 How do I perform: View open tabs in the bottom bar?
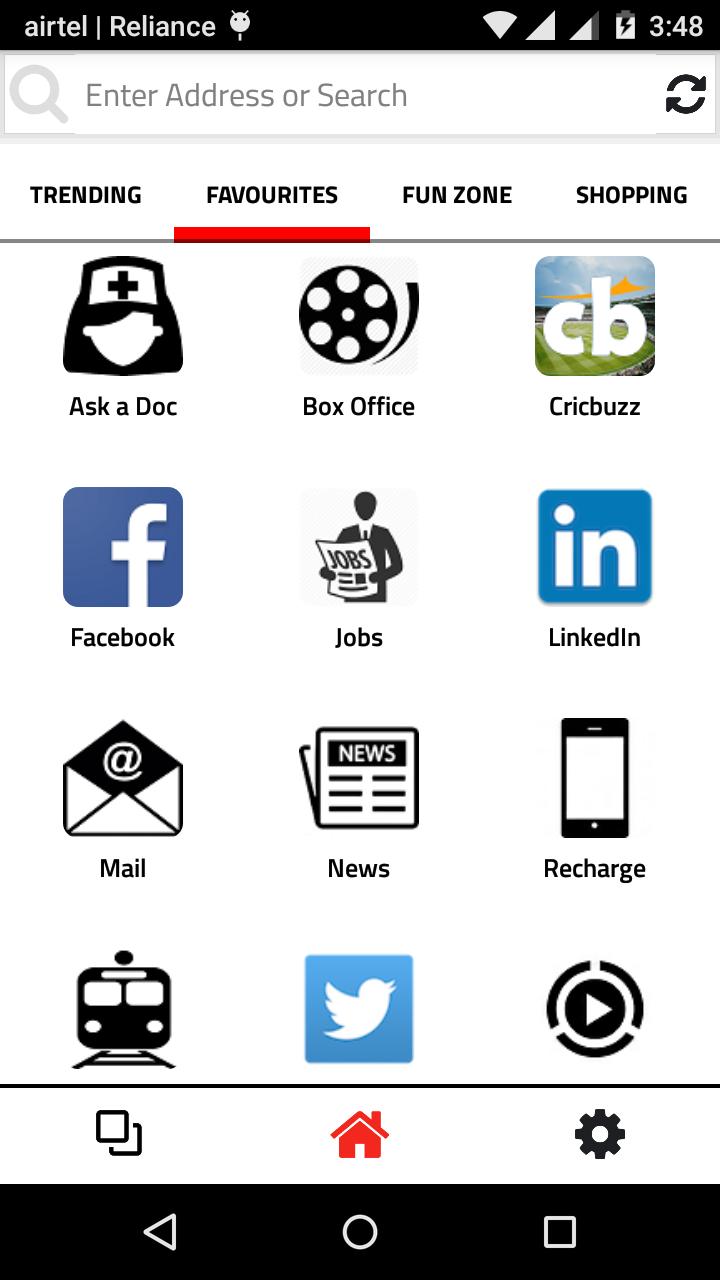tap(119, 1134)
